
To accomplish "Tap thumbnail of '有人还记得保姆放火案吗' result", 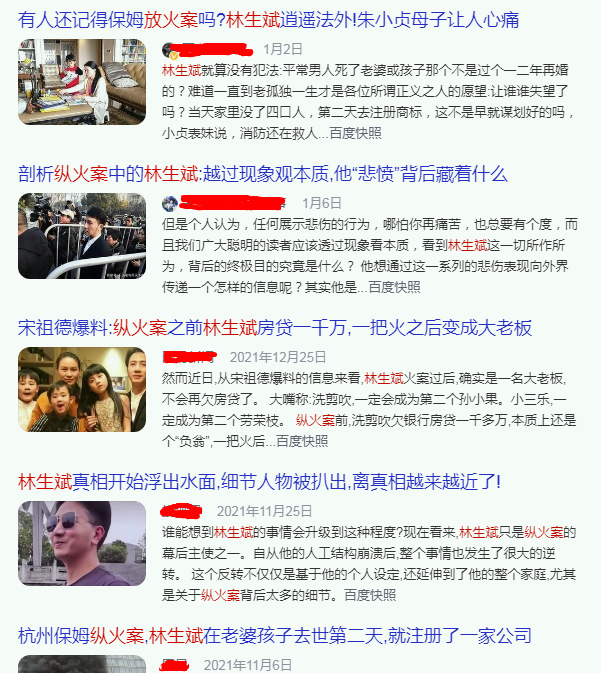I will coord(82,81).
